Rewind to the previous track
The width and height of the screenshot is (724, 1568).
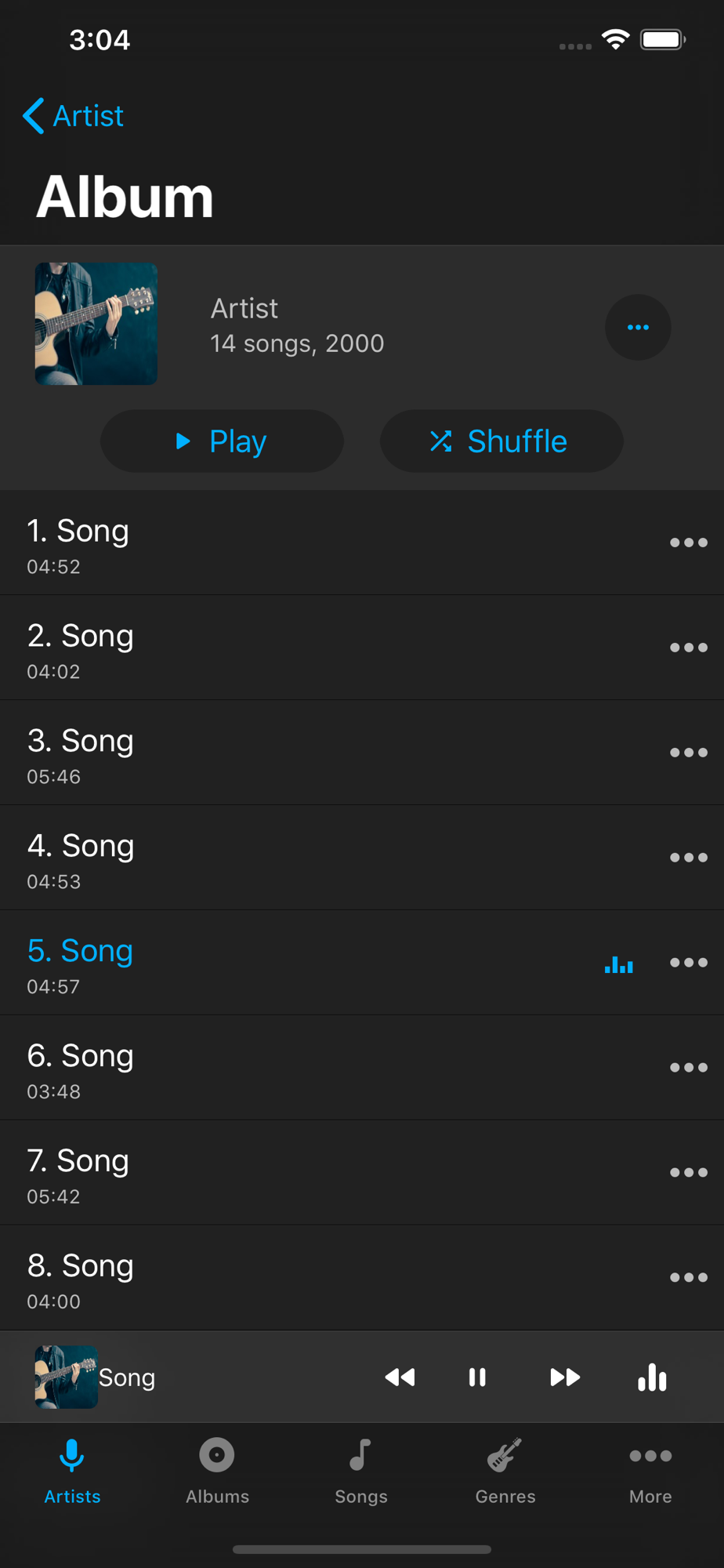pos(400,1377)
